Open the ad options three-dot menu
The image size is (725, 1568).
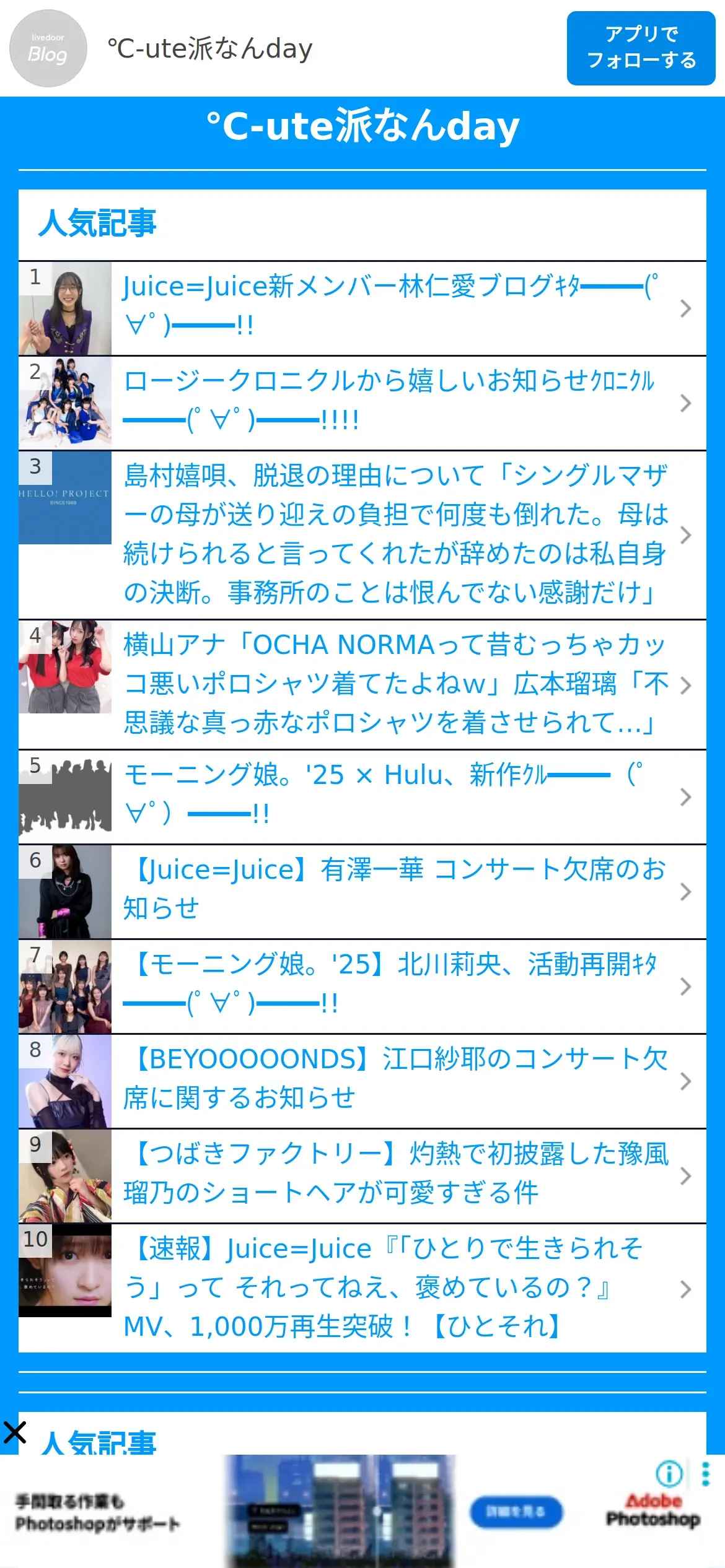(705, 1474)
